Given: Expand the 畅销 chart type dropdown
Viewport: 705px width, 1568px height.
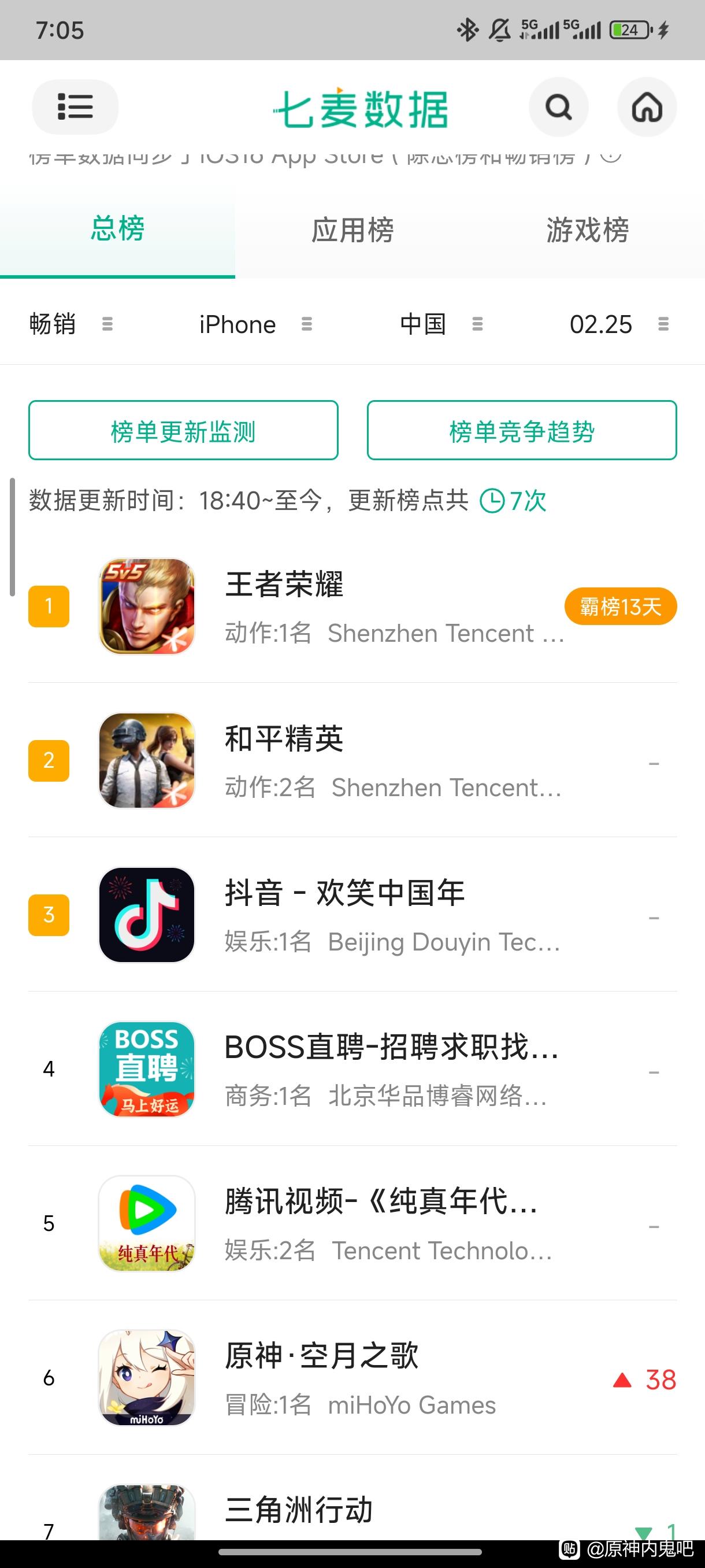Looking at the screenshot, I should pos(70,324).
